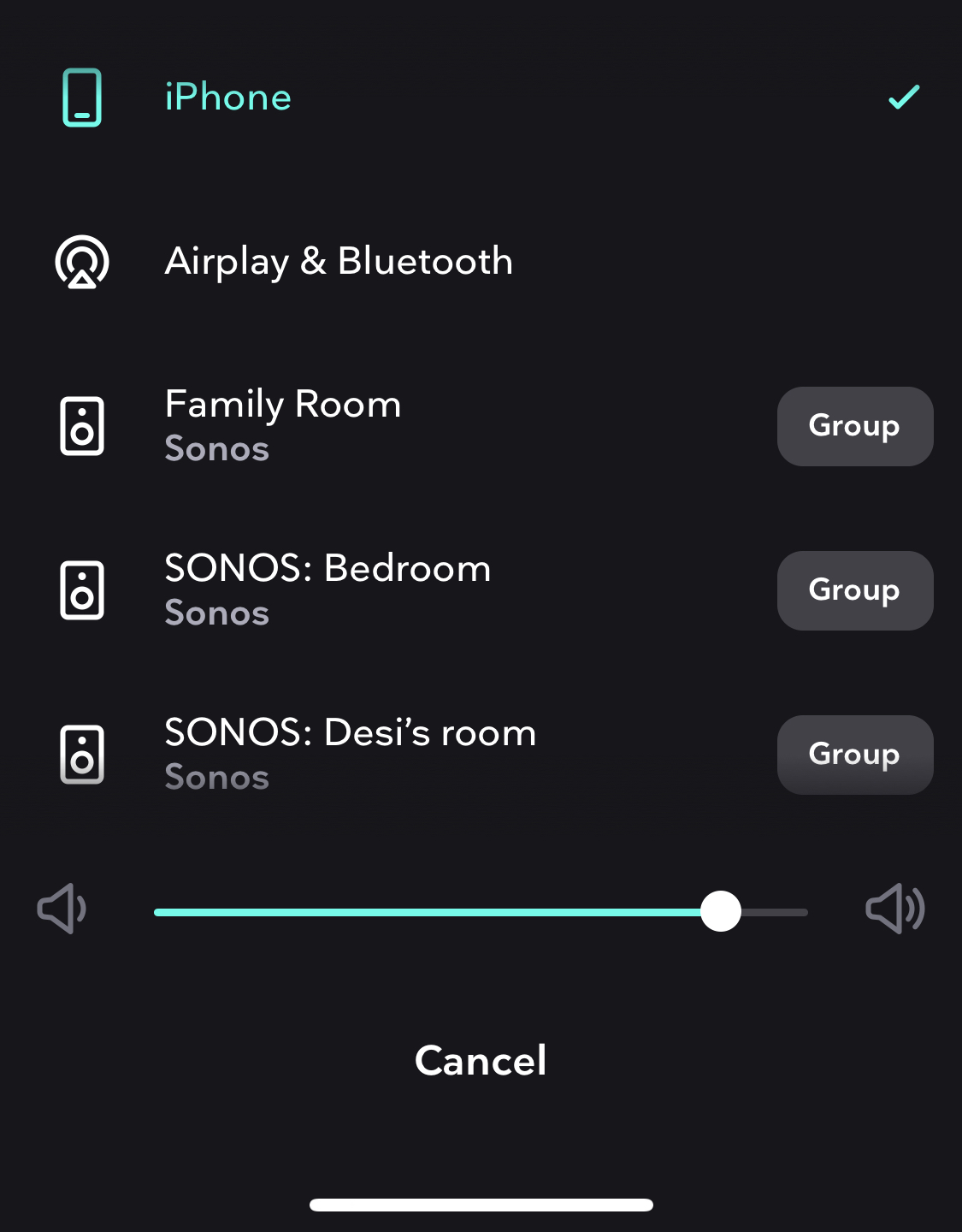Play on SONOS: Desi's room speaker
The width and height of the screenshot is (962, 1232).
pos(350,754)
